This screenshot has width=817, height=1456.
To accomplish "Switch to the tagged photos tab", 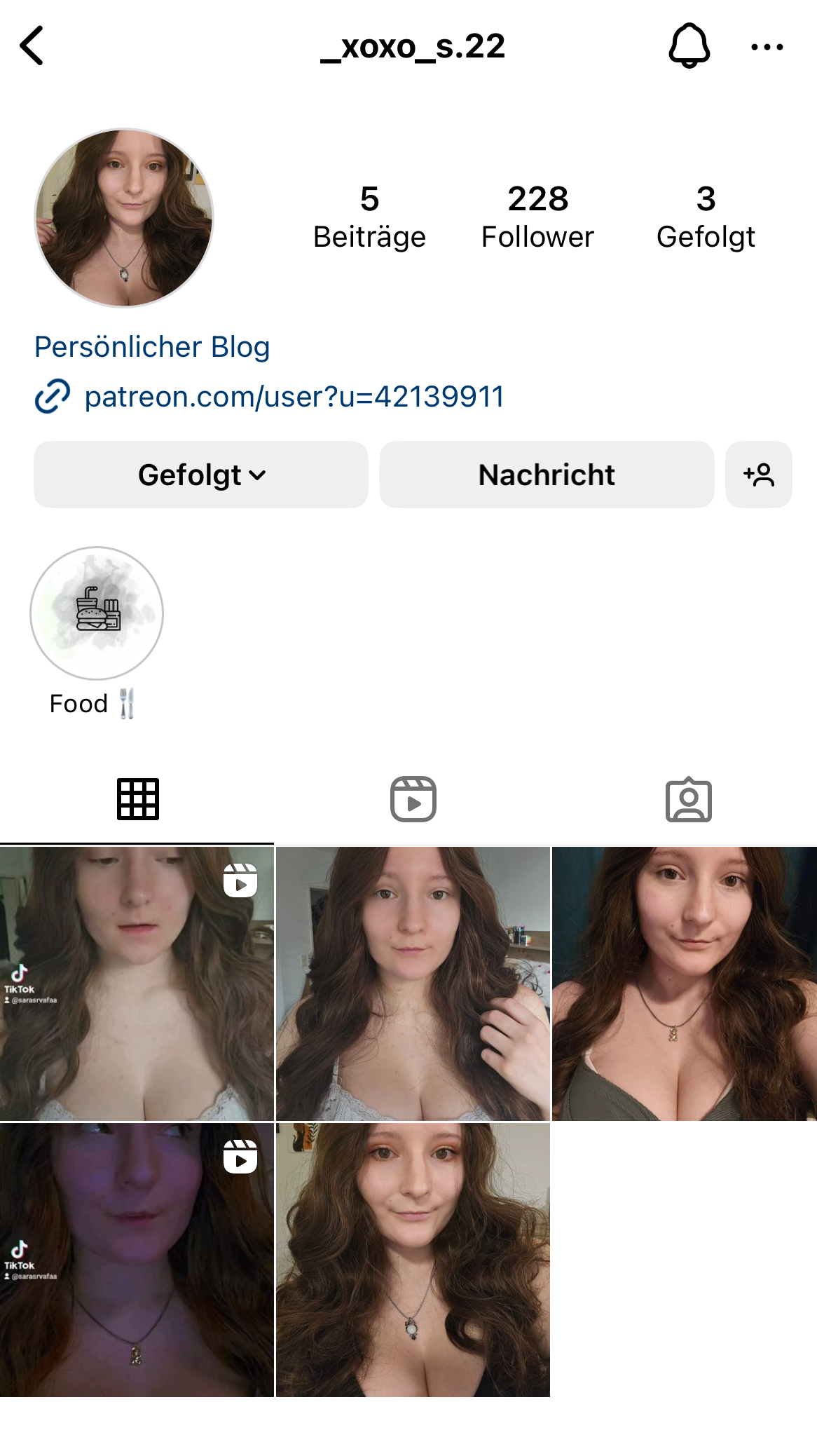I will pyautogui.click(x=688, y=799).
